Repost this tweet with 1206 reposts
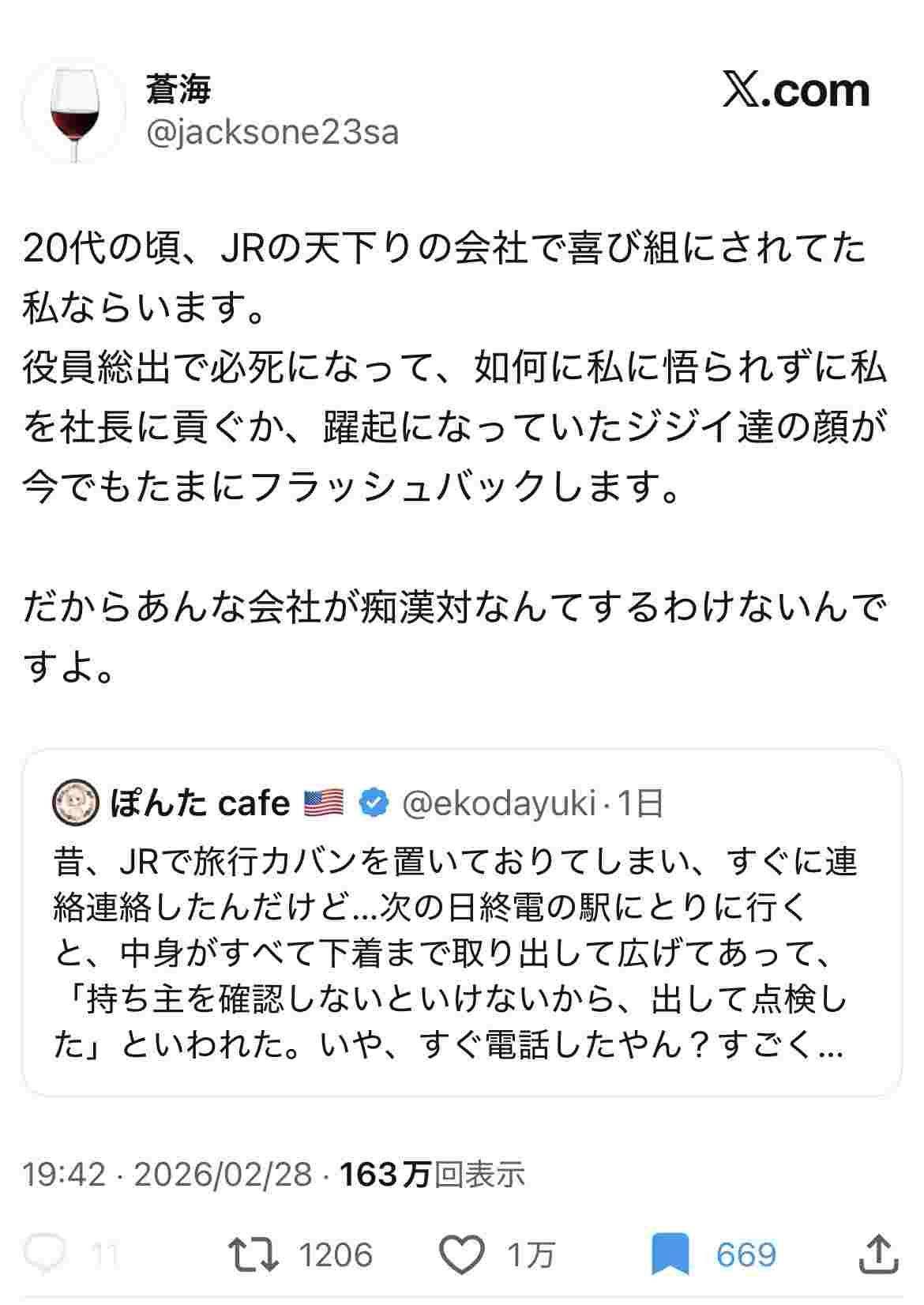This screenshot has height=1305, width=924. 253,1254
